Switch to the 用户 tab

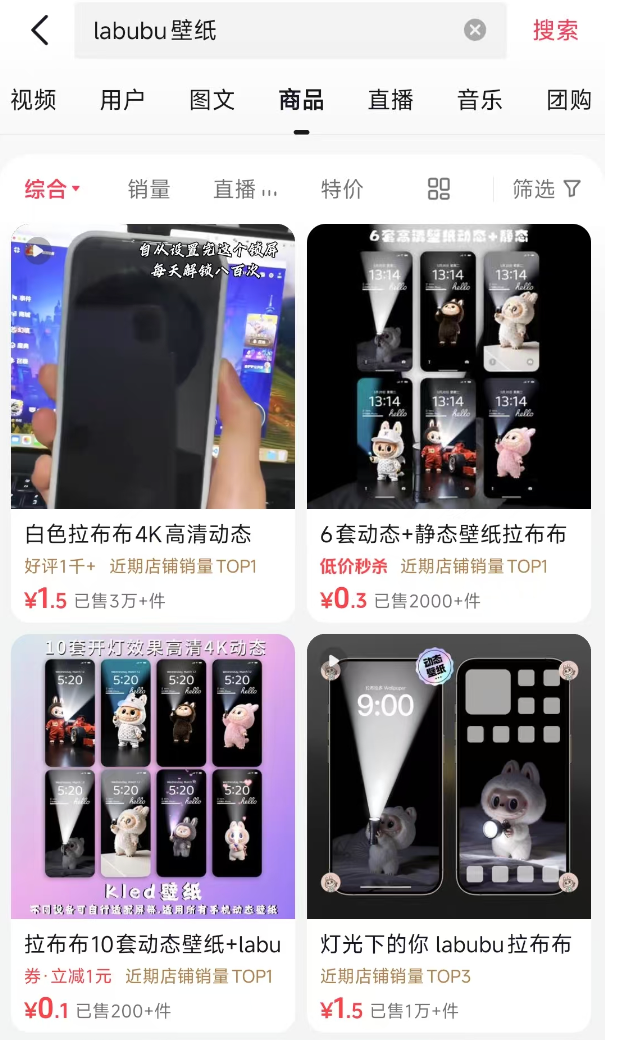[122, 100]
